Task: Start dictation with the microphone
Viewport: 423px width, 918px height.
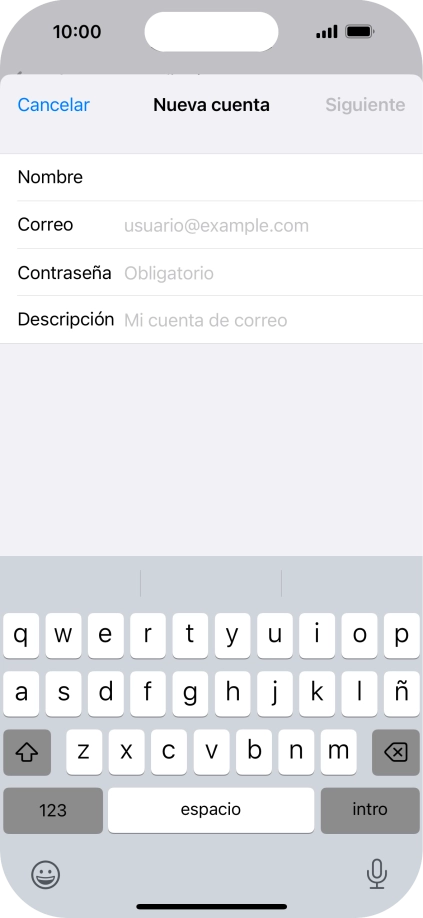Action: click(377, 874)
